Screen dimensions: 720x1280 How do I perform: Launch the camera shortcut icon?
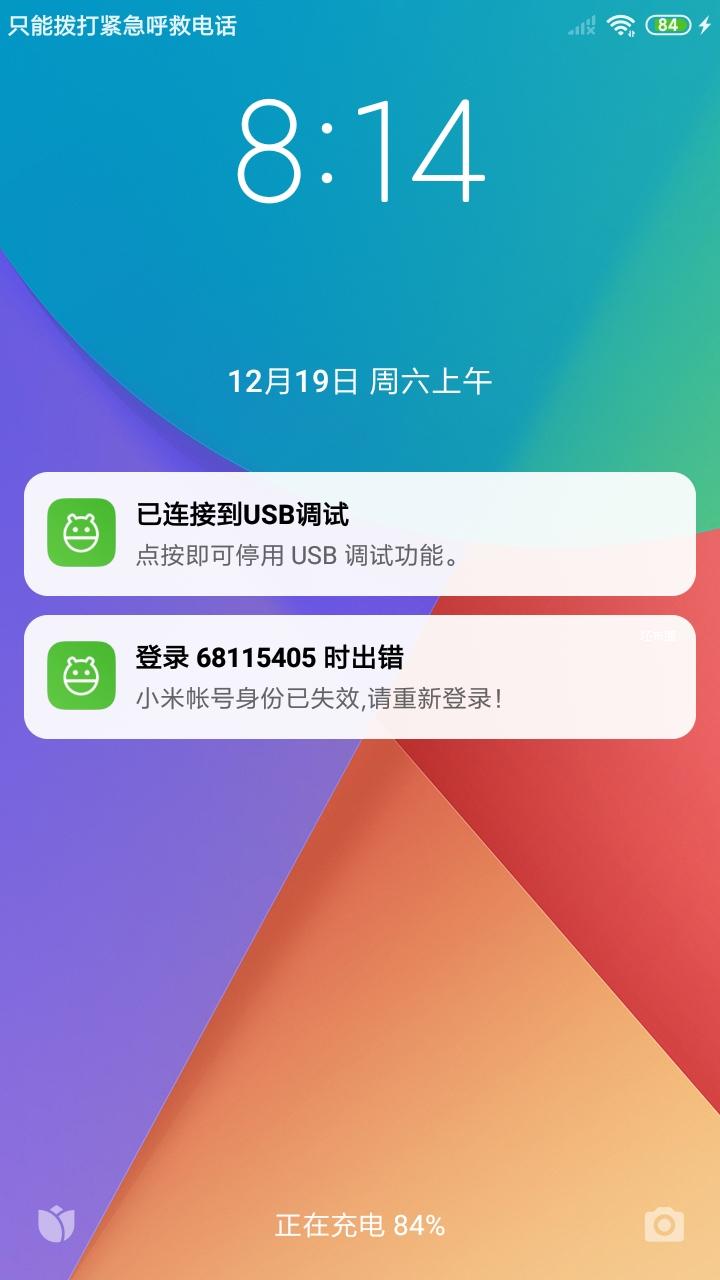point(664,1224)
